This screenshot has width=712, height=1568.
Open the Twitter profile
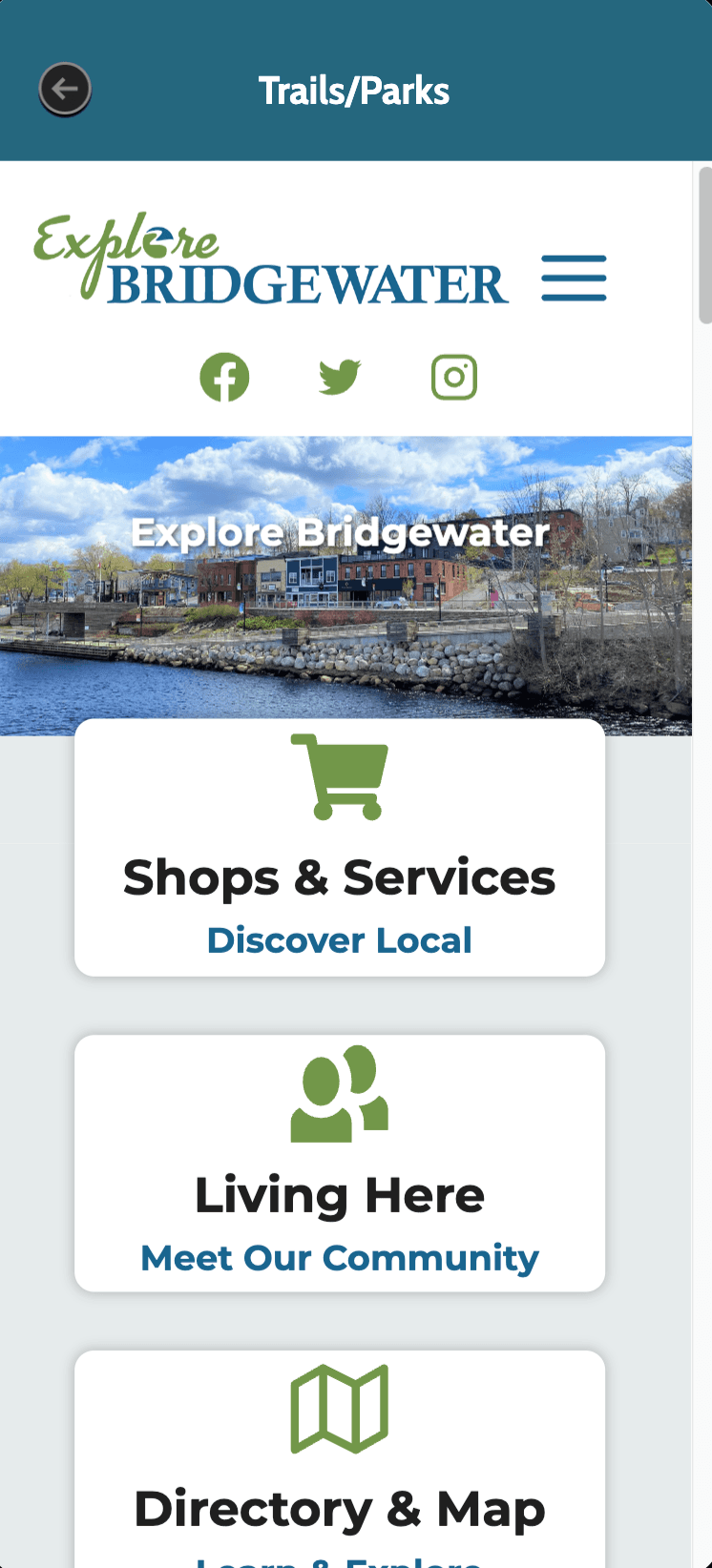click(x=340, y=378)
